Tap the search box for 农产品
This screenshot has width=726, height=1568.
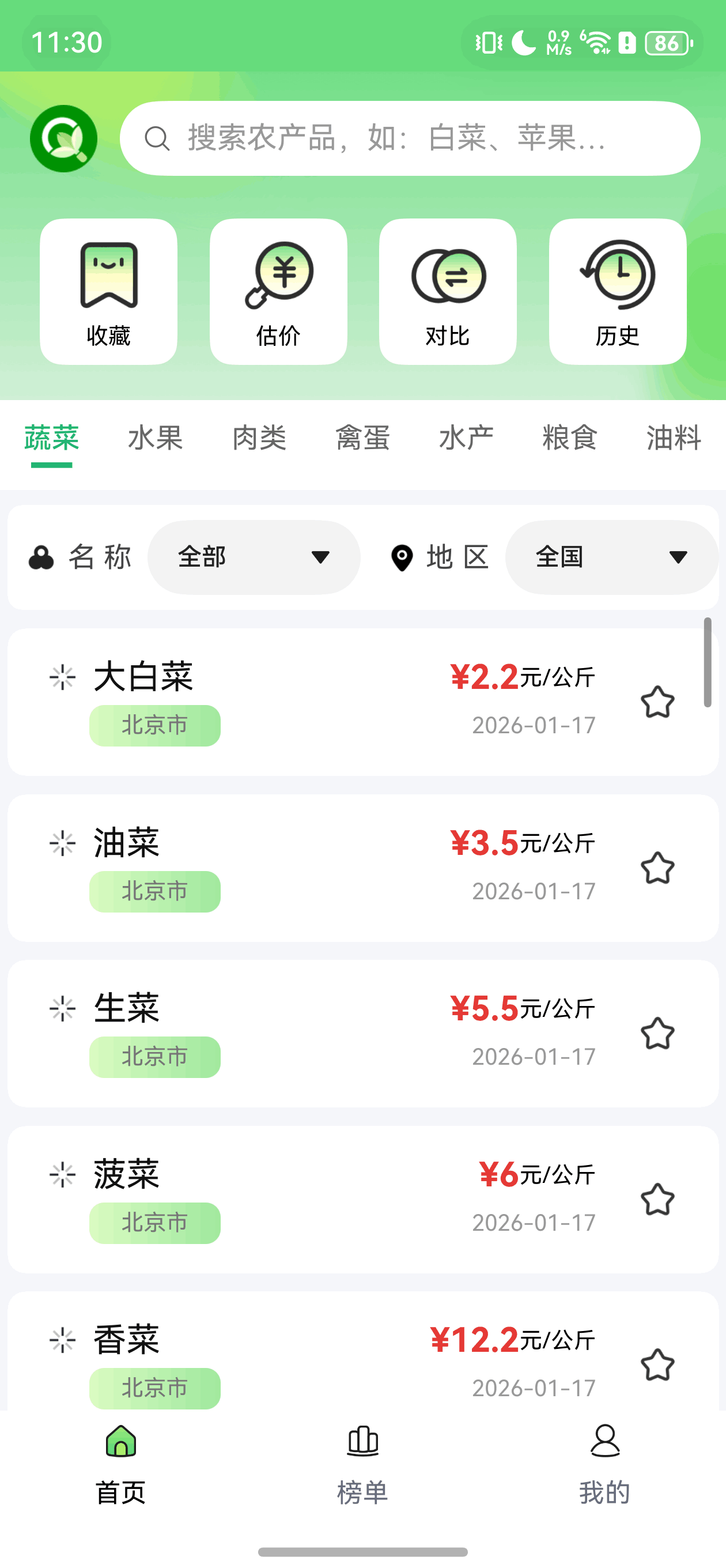[409, 138]
